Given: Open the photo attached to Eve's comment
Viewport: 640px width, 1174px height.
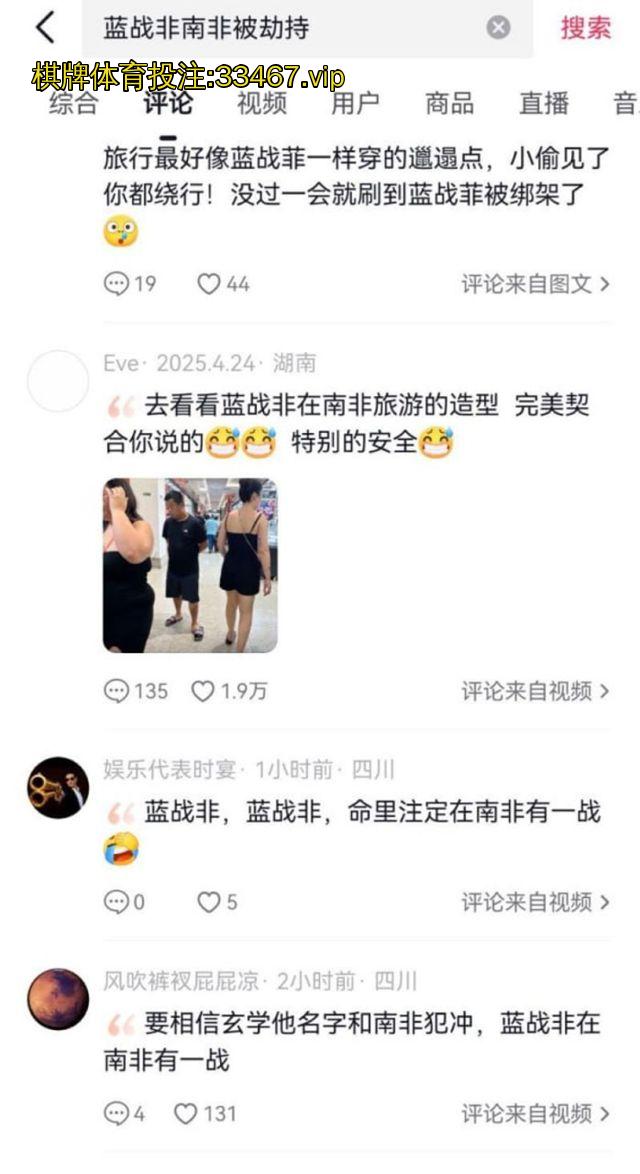Looking at the screenshot, I should coord(190,565).
